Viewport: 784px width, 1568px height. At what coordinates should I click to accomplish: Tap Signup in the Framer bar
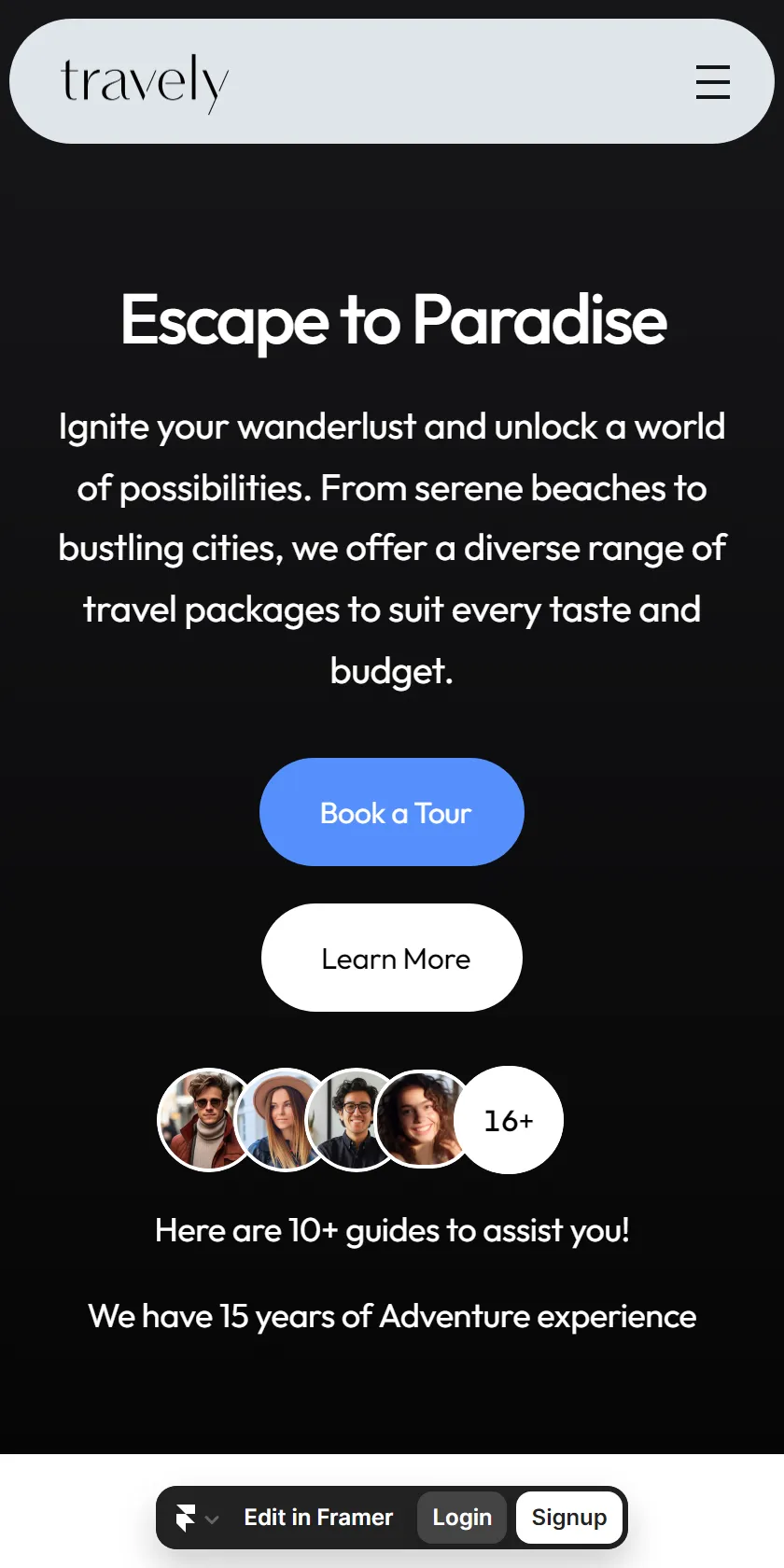click(569, 1518)
